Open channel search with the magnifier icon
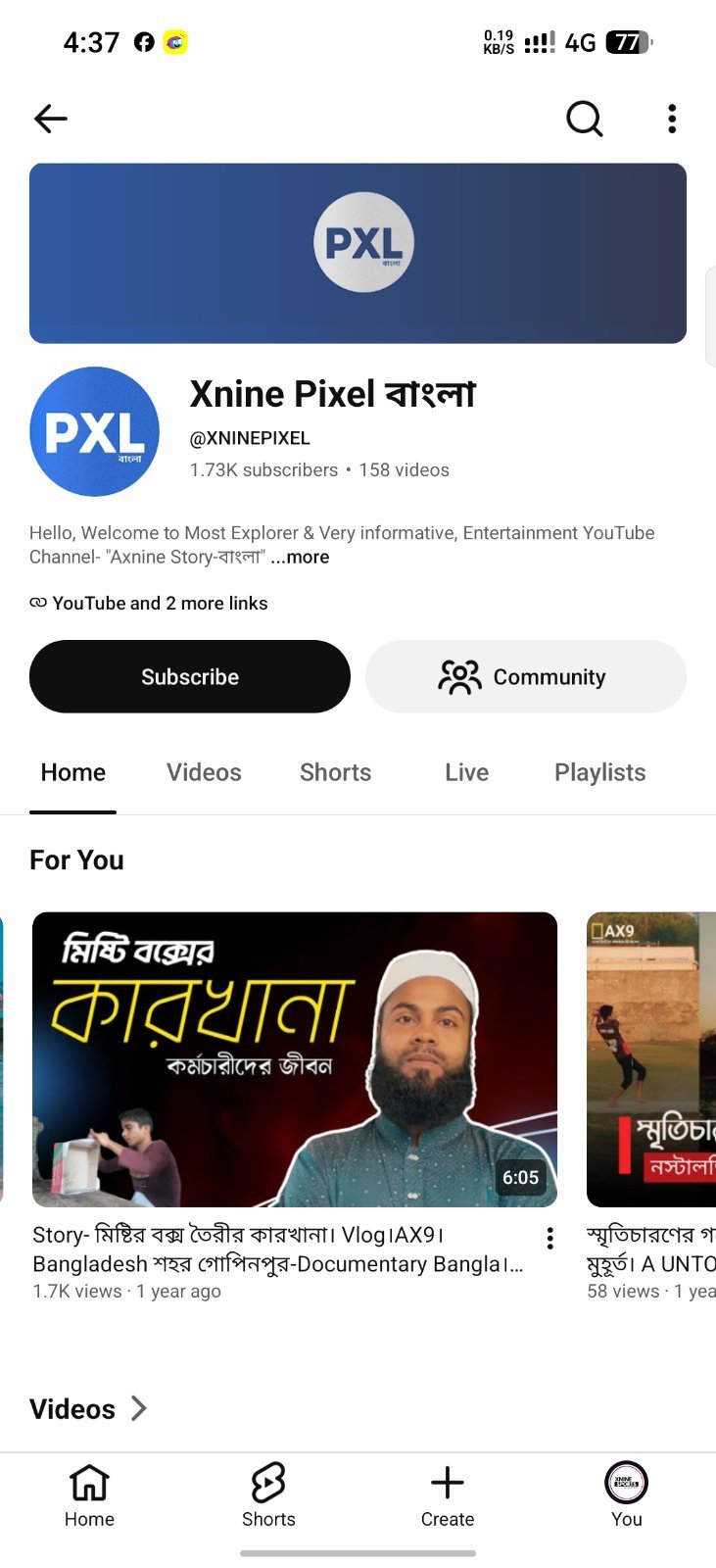The height and width of the screenshot is (1568, 716). coord(585,119)
